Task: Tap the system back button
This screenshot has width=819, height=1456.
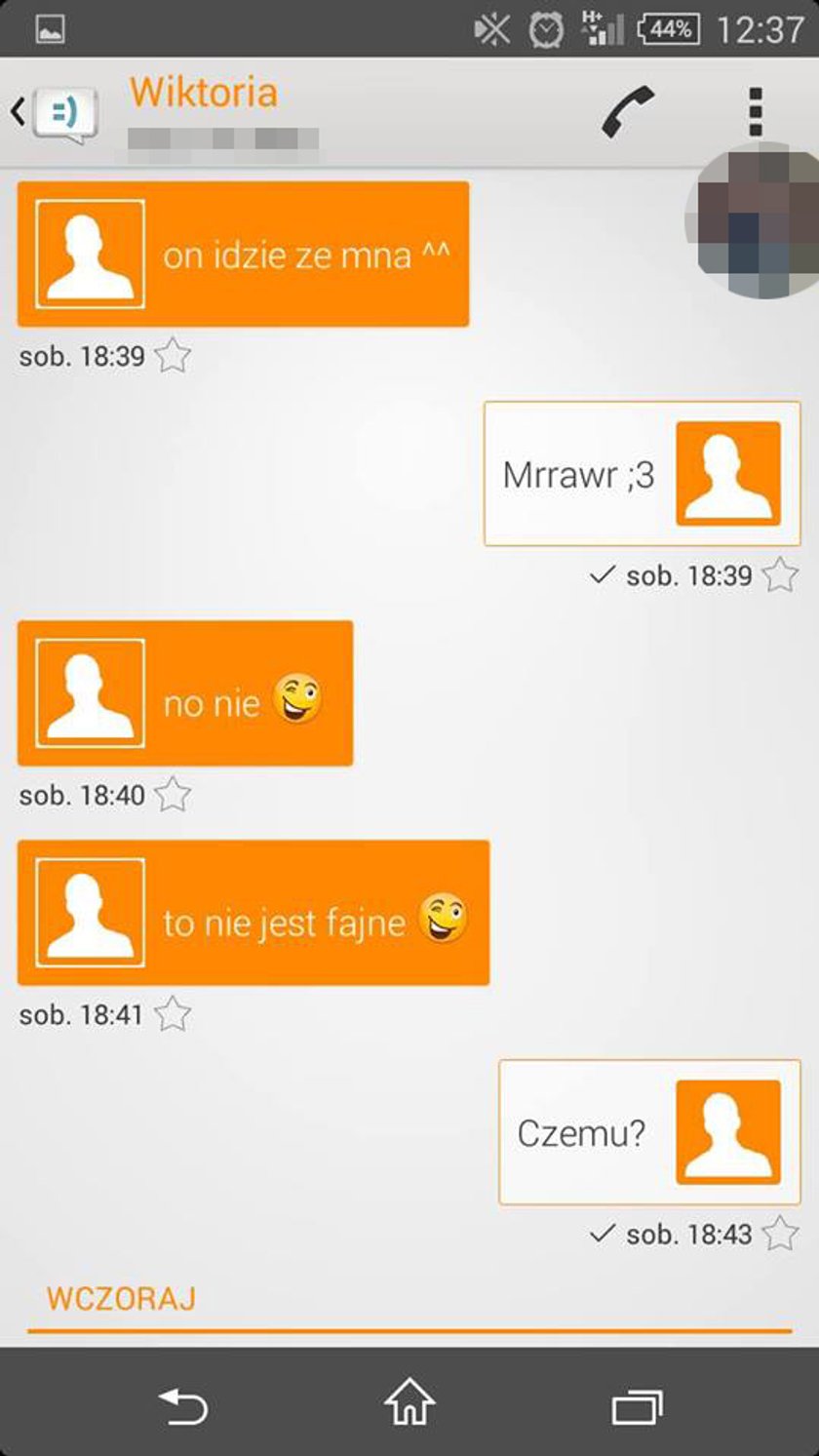Action: click(x=183, y=1406)
